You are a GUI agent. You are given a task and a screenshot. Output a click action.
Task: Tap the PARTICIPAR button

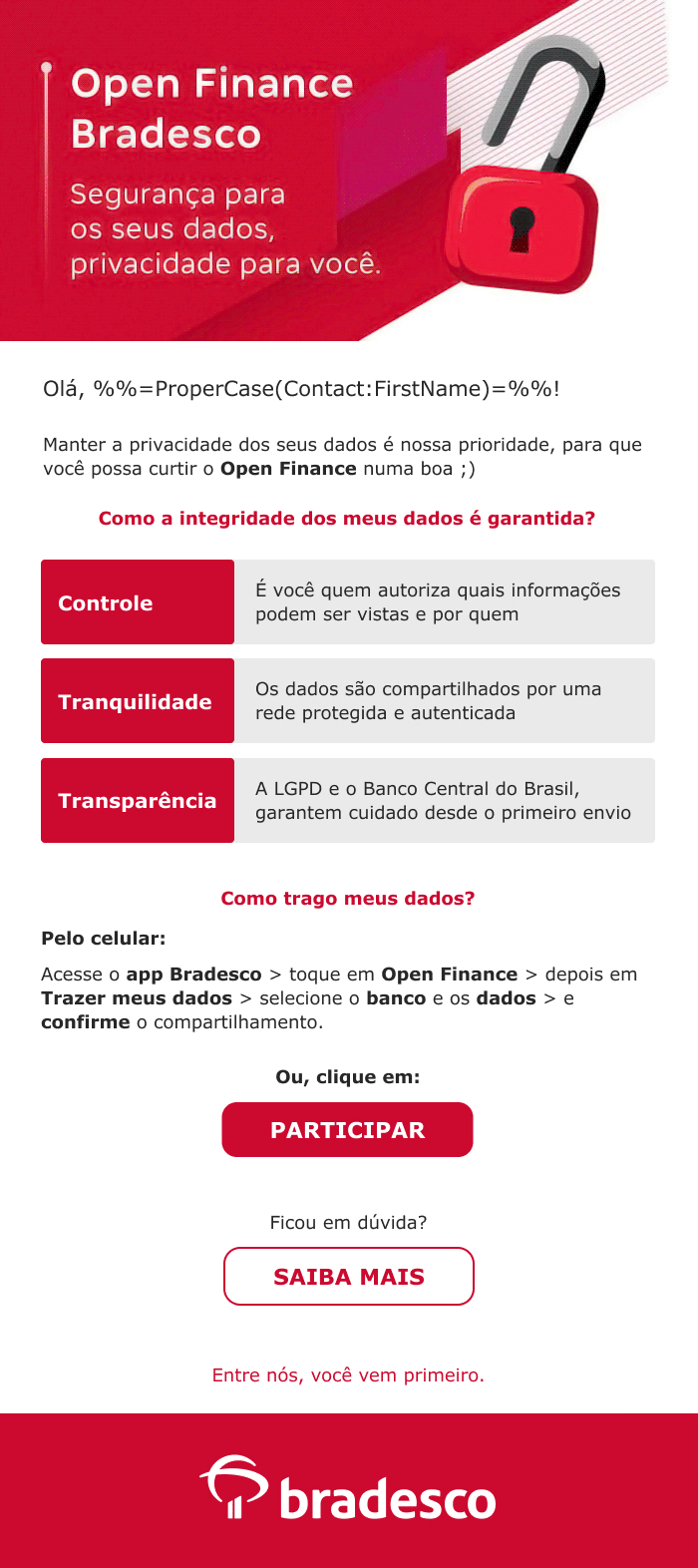(x=347, y=1130)
